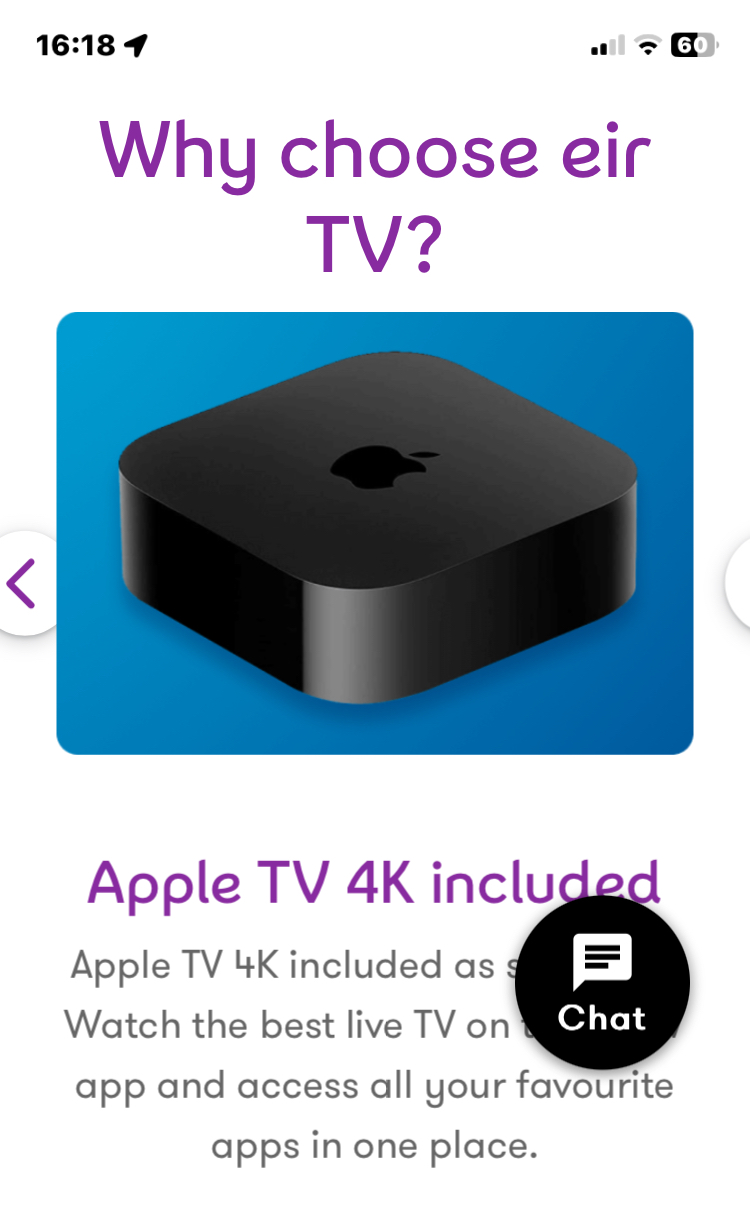Go to the previous carousel slide
The height and width of the screenshot is (1212, 750).
coord(22,584)
